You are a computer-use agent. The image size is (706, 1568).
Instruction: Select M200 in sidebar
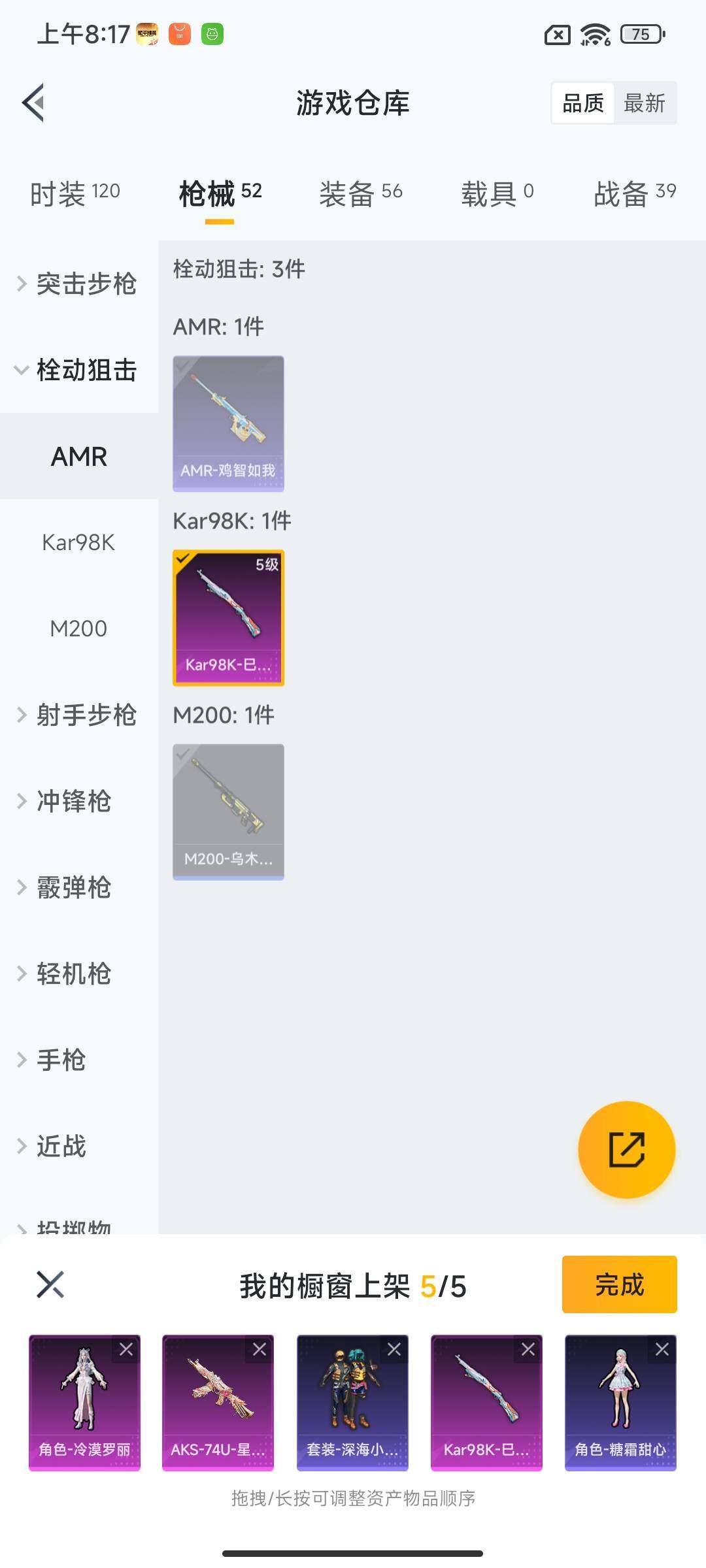click(x=78, y=629)
